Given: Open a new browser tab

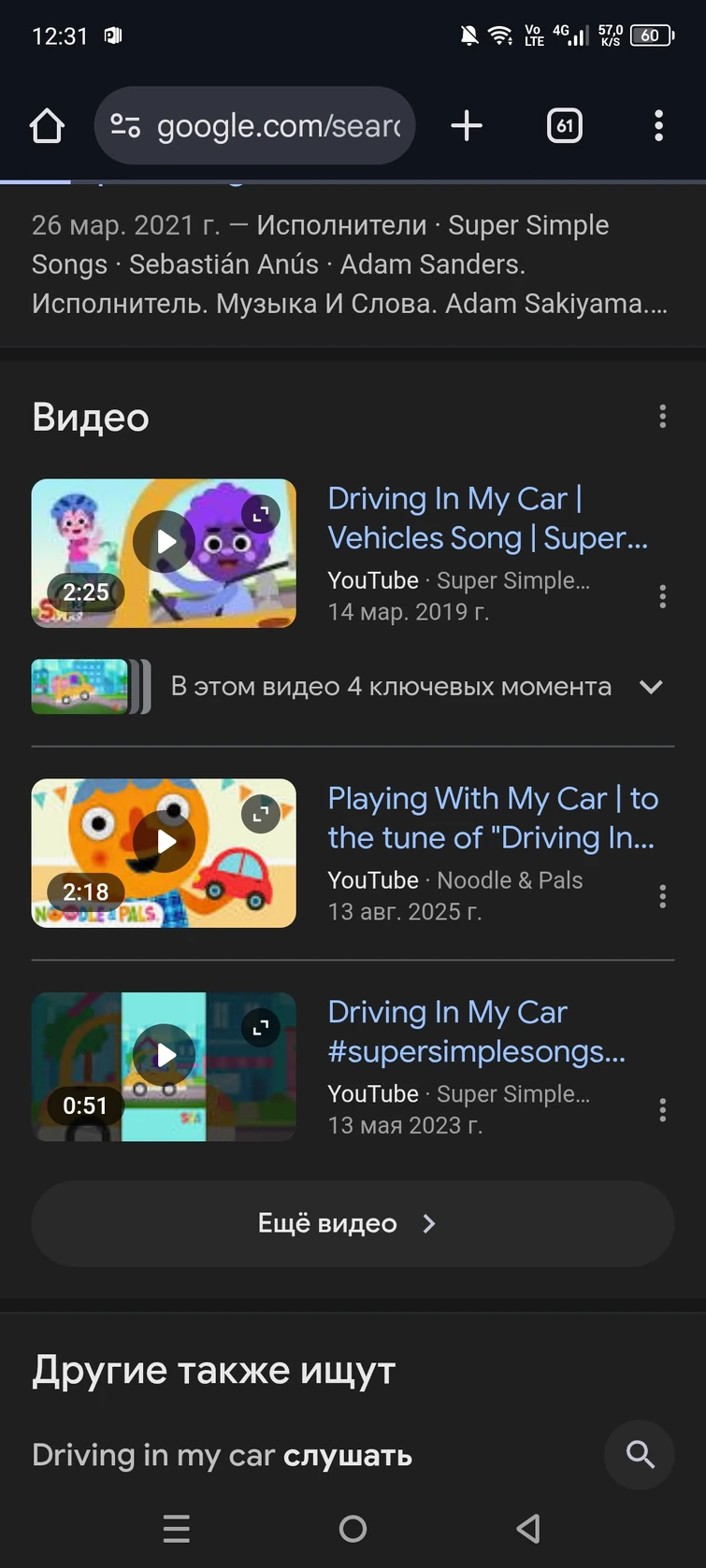Looking at the screenshot, I should [467, 126].
